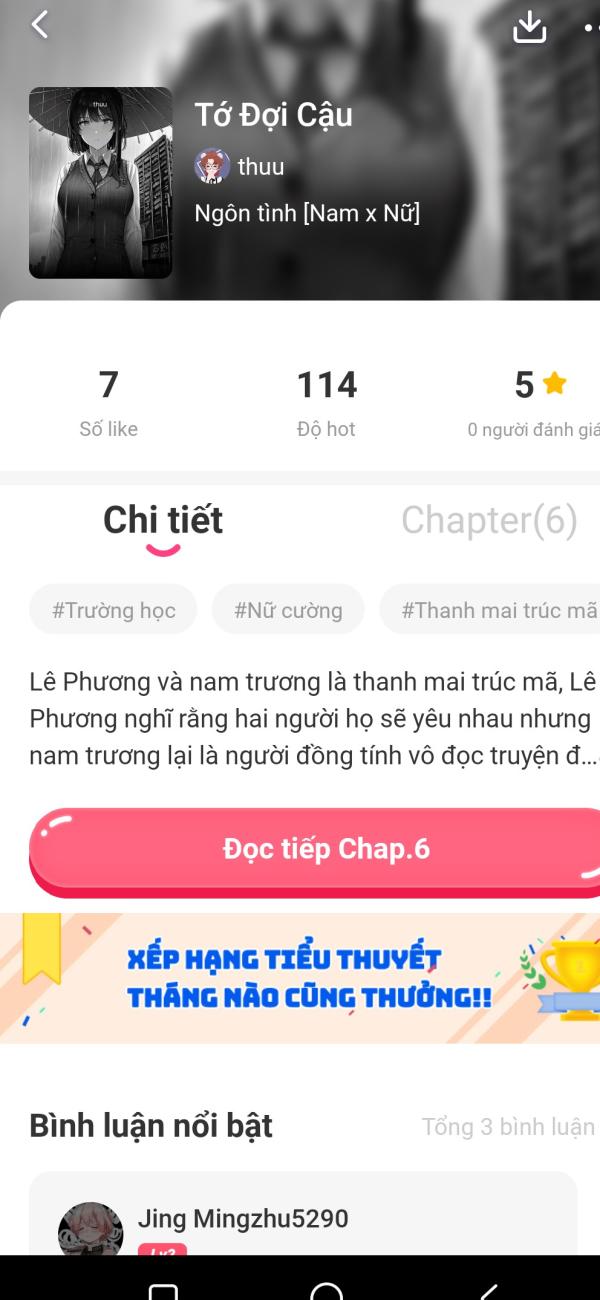Image resolution: width=600 pixels, height=1300 pixels.
Task: Switch to the Chapter(6) tab
Action: pos(489,520)
